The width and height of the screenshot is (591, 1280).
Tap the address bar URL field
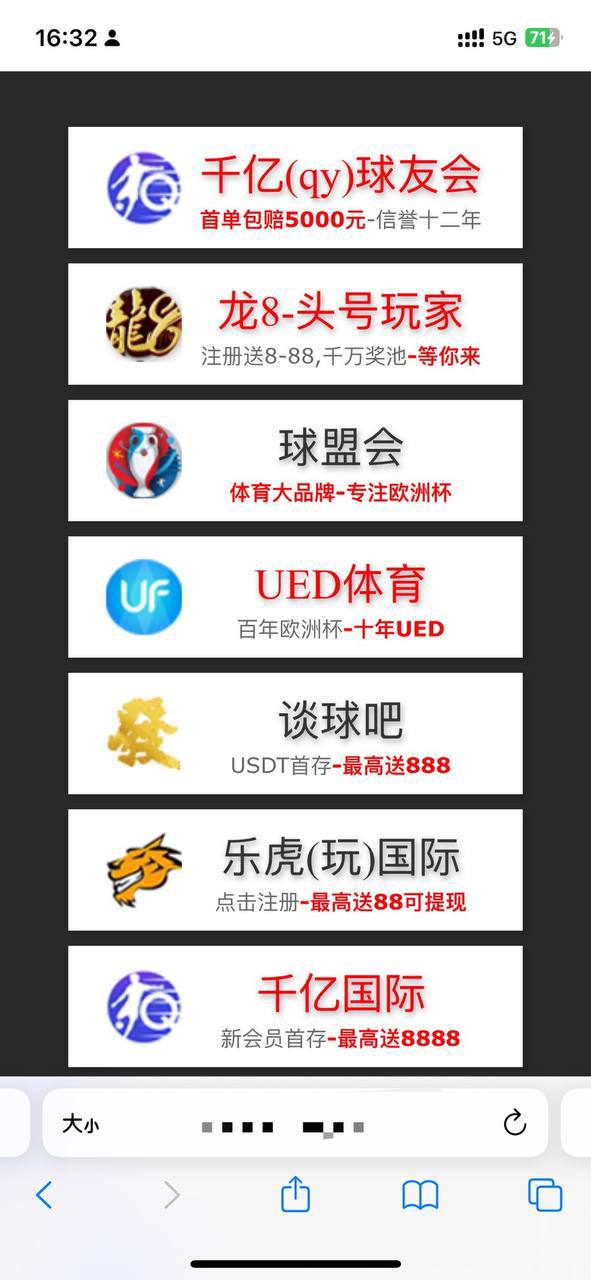click(295, 1123)
